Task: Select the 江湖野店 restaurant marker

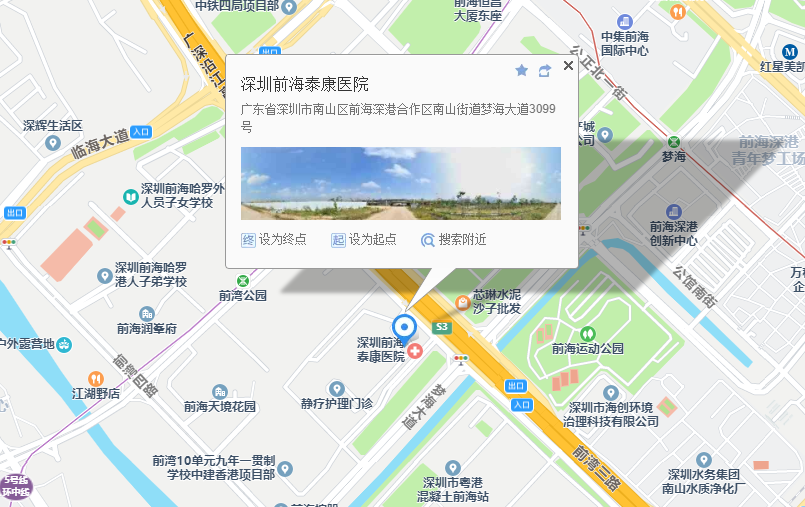Action: 96,378
